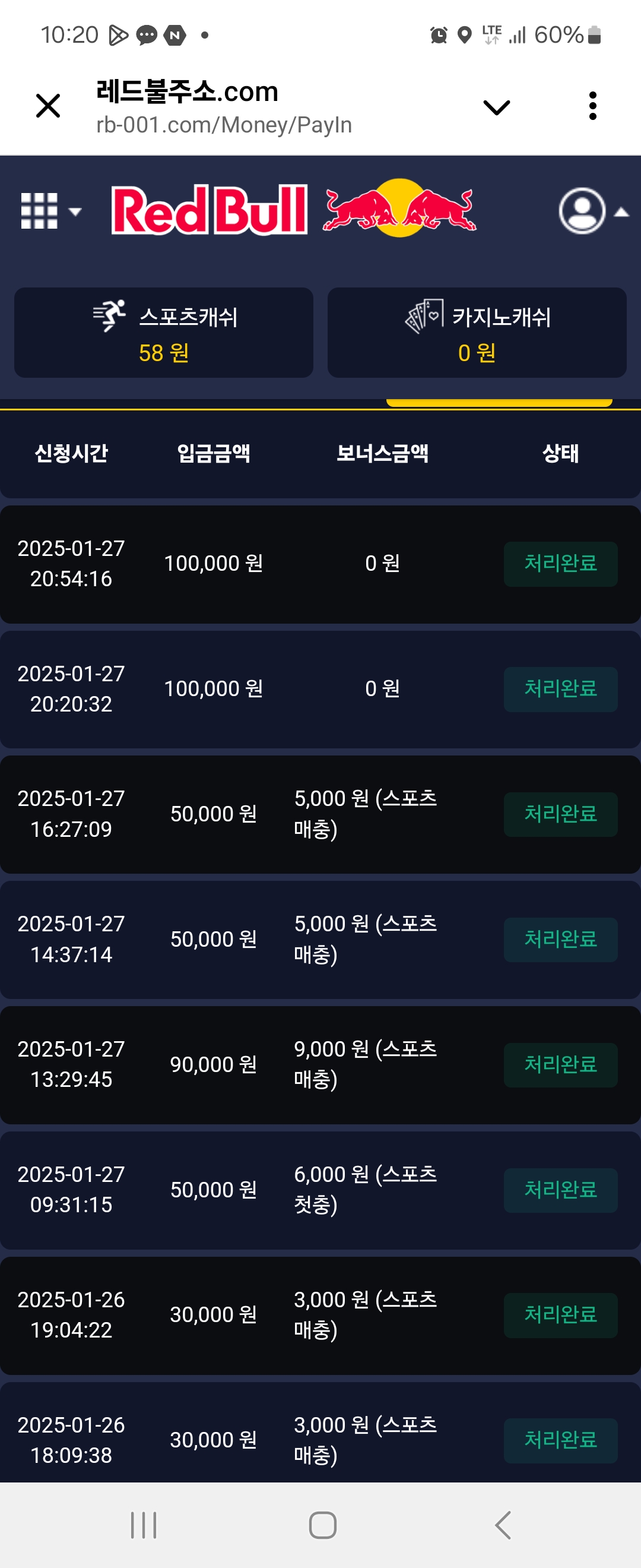
Task: Expand the page info chevron
Action: click(496, 107)
